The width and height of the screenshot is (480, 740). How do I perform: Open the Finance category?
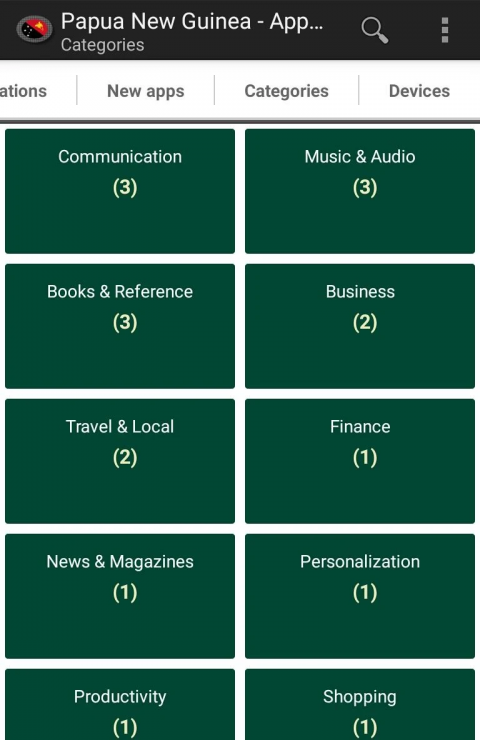[360, 461]
